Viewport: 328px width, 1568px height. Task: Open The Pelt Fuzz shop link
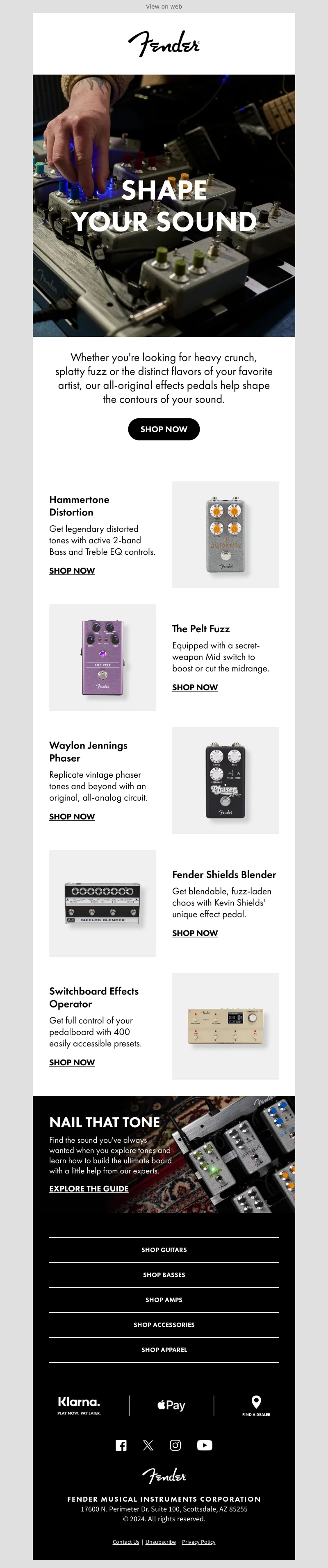pos(194,687)
